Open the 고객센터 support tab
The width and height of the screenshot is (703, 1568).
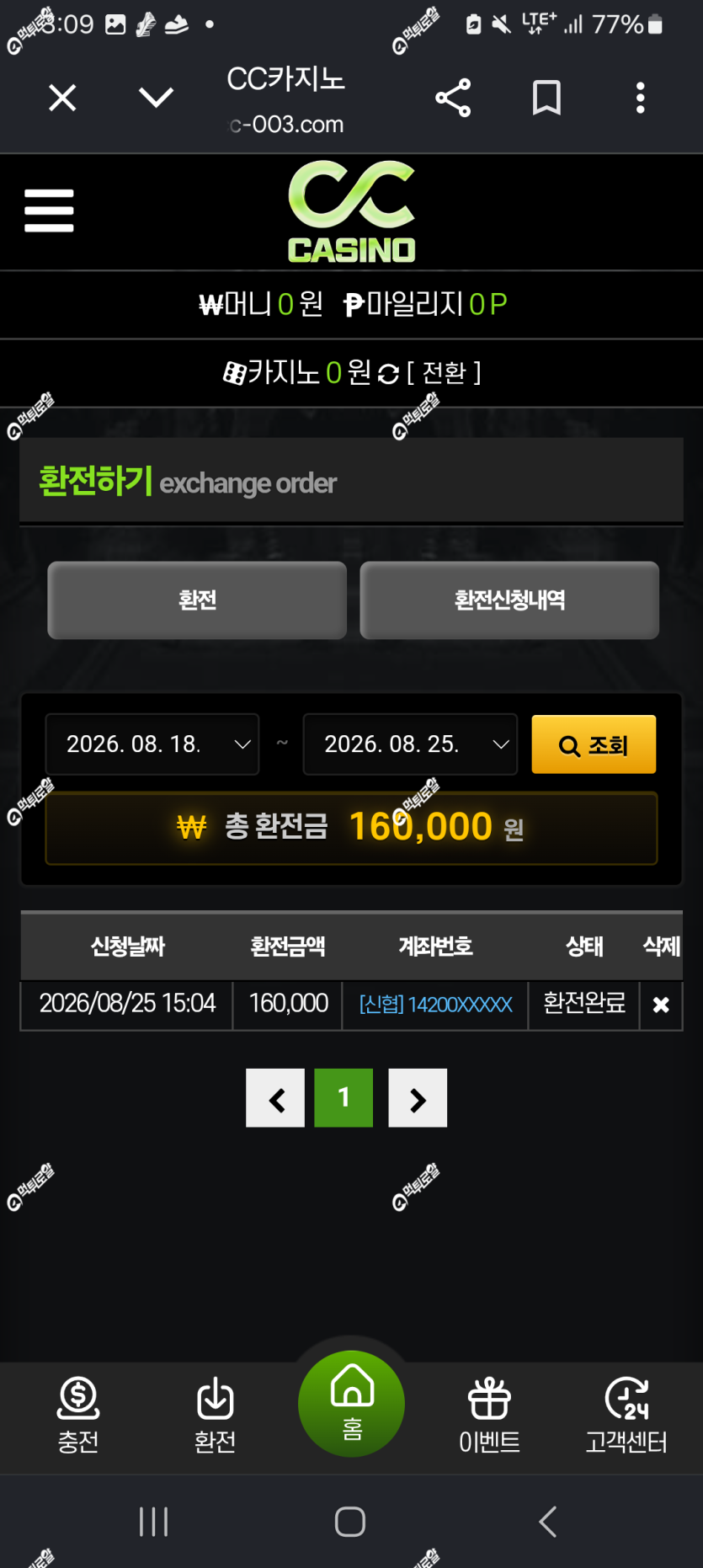(626, 1415)
